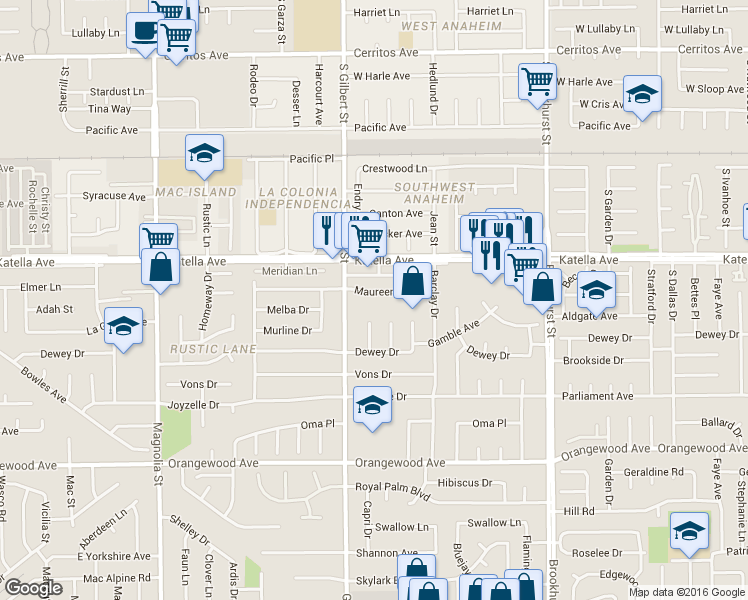Screen dimensions: 748x600
Task: Open the school marker by W Cris Ave
Action: coord(642,94)
